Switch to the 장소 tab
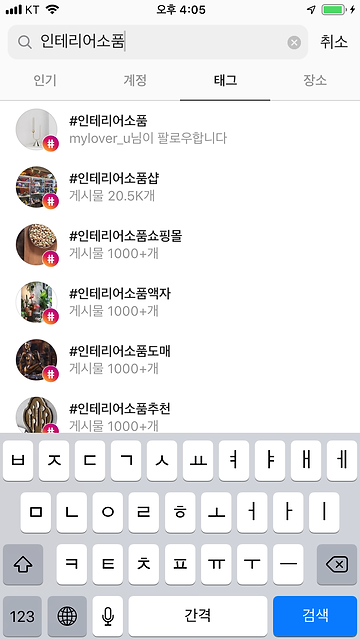This screenshot has width=360, height=640. 315,80
